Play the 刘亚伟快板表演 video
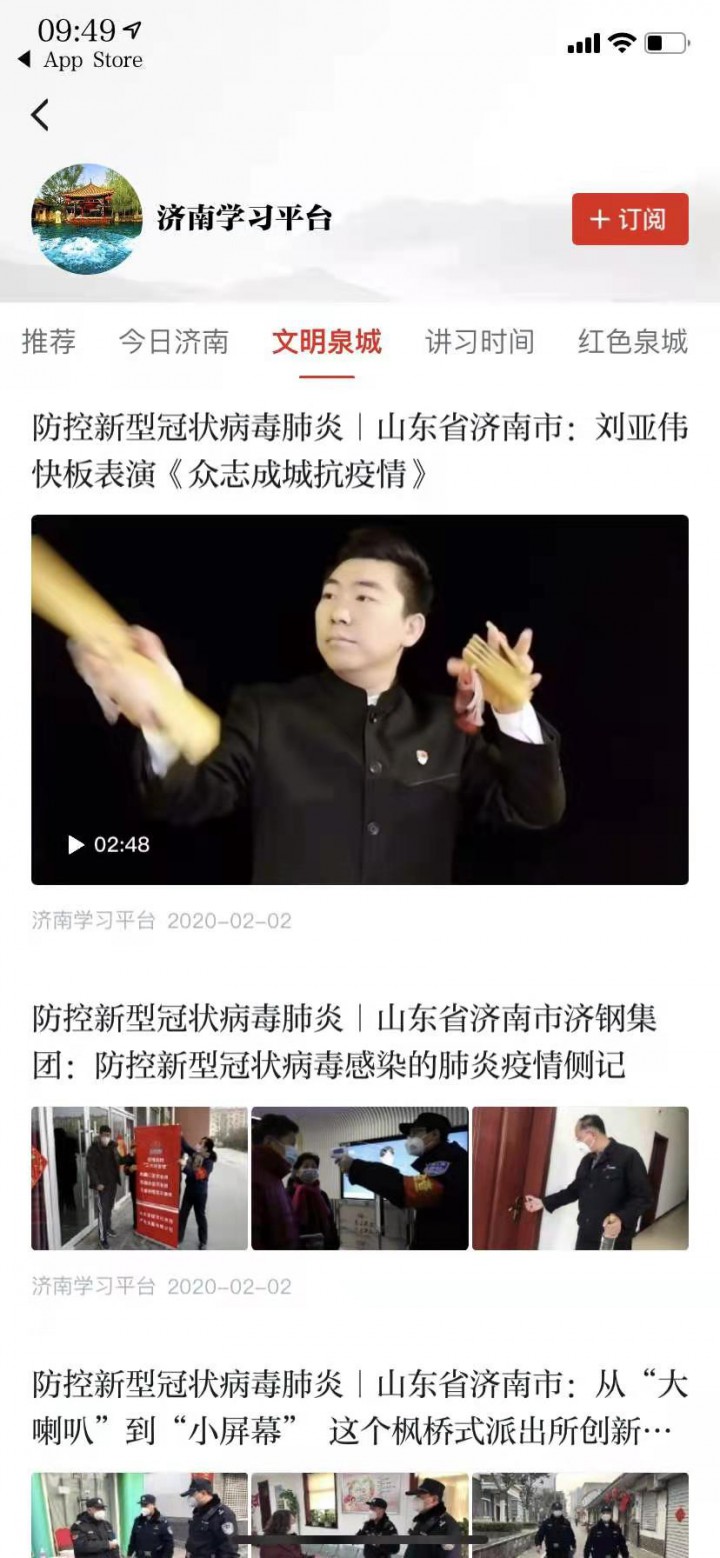The height and width of the screenshot is (1558, 720). (x=359, y=699)
